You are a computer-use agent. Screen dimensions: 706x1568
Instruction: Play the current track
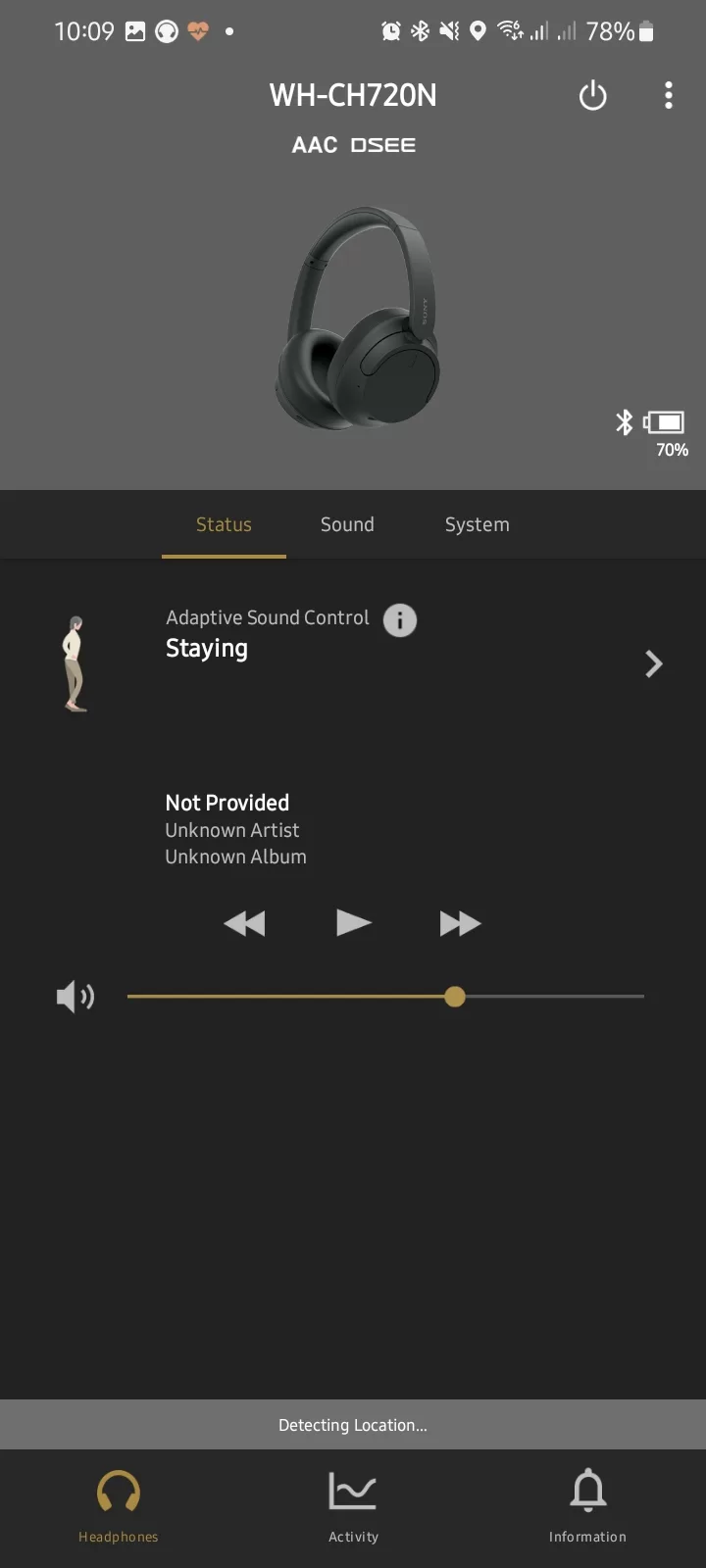pyautogui.click(x=353, y=923)
